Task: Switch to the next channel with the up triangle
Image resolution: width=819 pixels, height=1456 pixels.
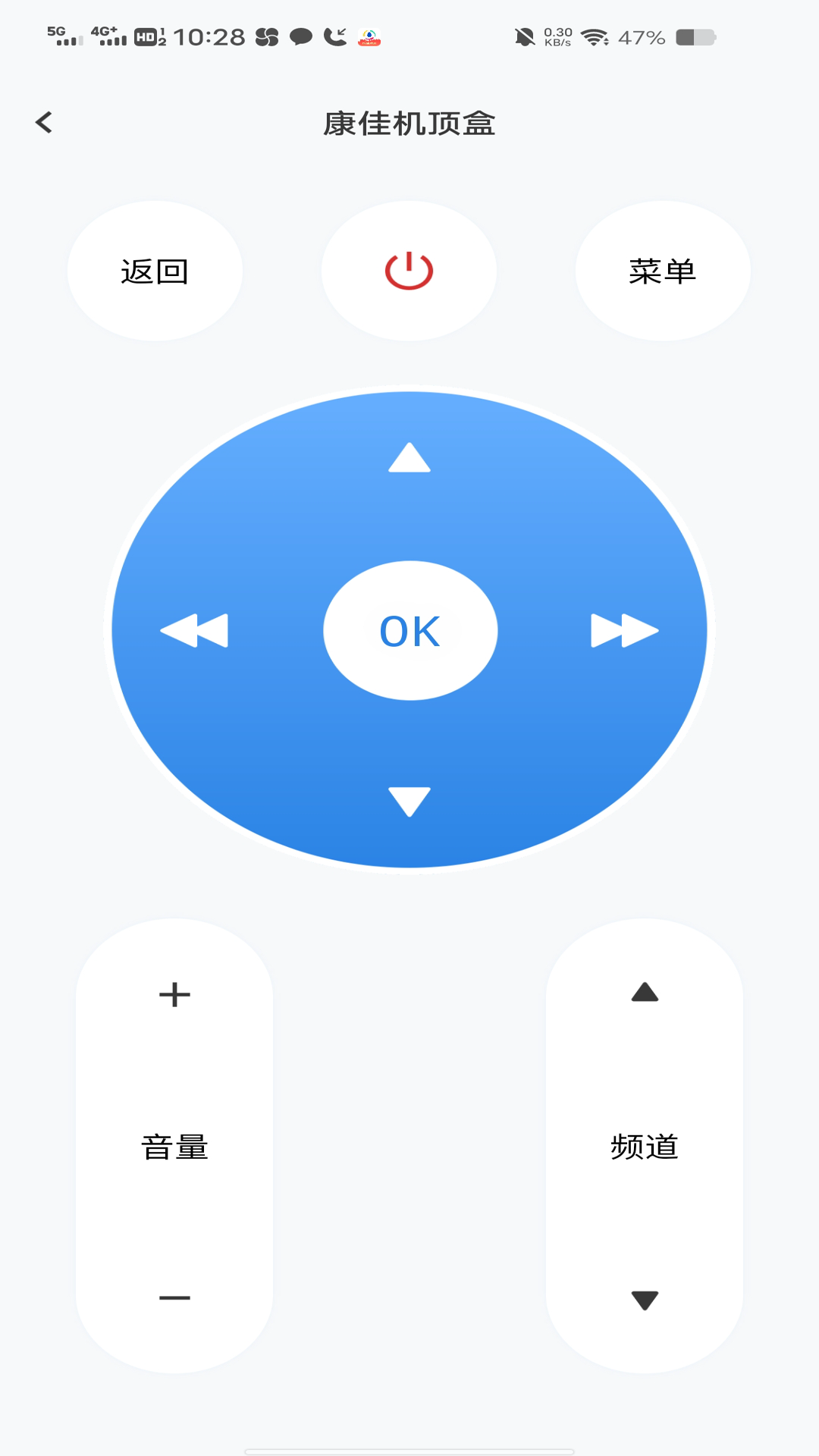Action: (644, 993)
